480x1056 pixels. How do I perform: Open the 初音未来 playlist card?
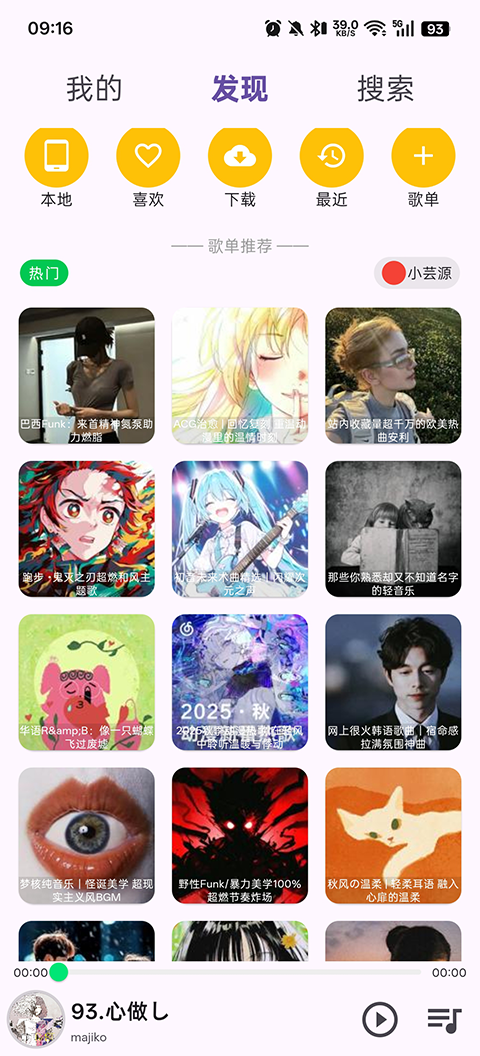[240, 529]
